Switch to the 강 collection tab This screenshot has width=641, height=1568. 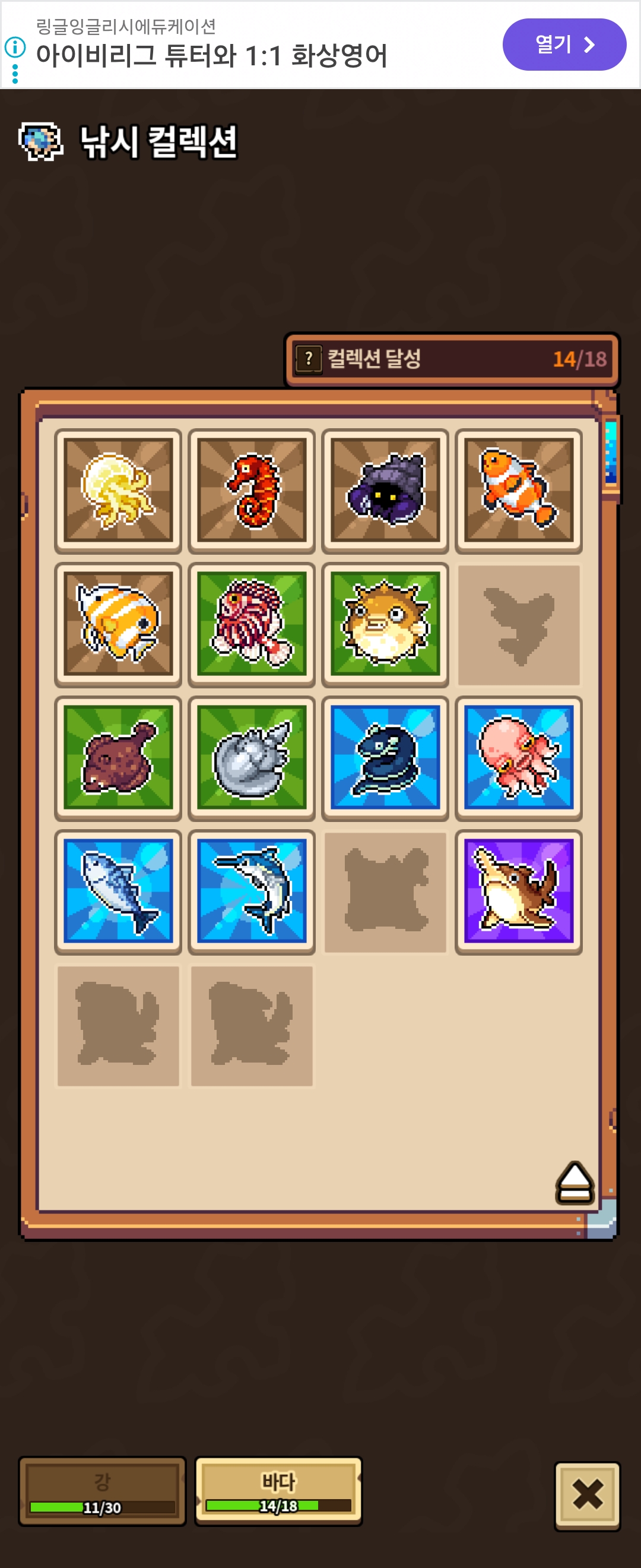102,1491
